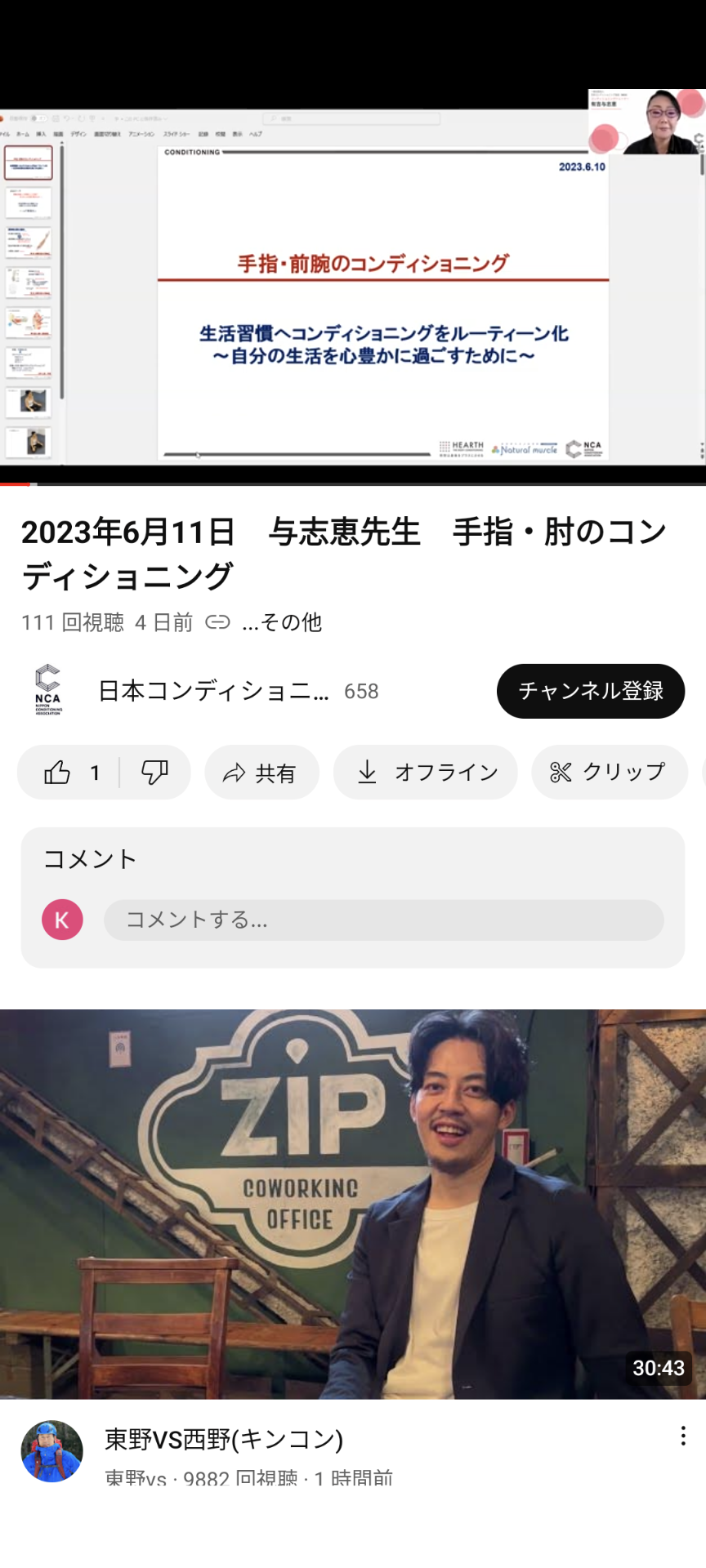Tap the video player to show controls
This screenshot has height=1568, width=706.
coord(353,286)
